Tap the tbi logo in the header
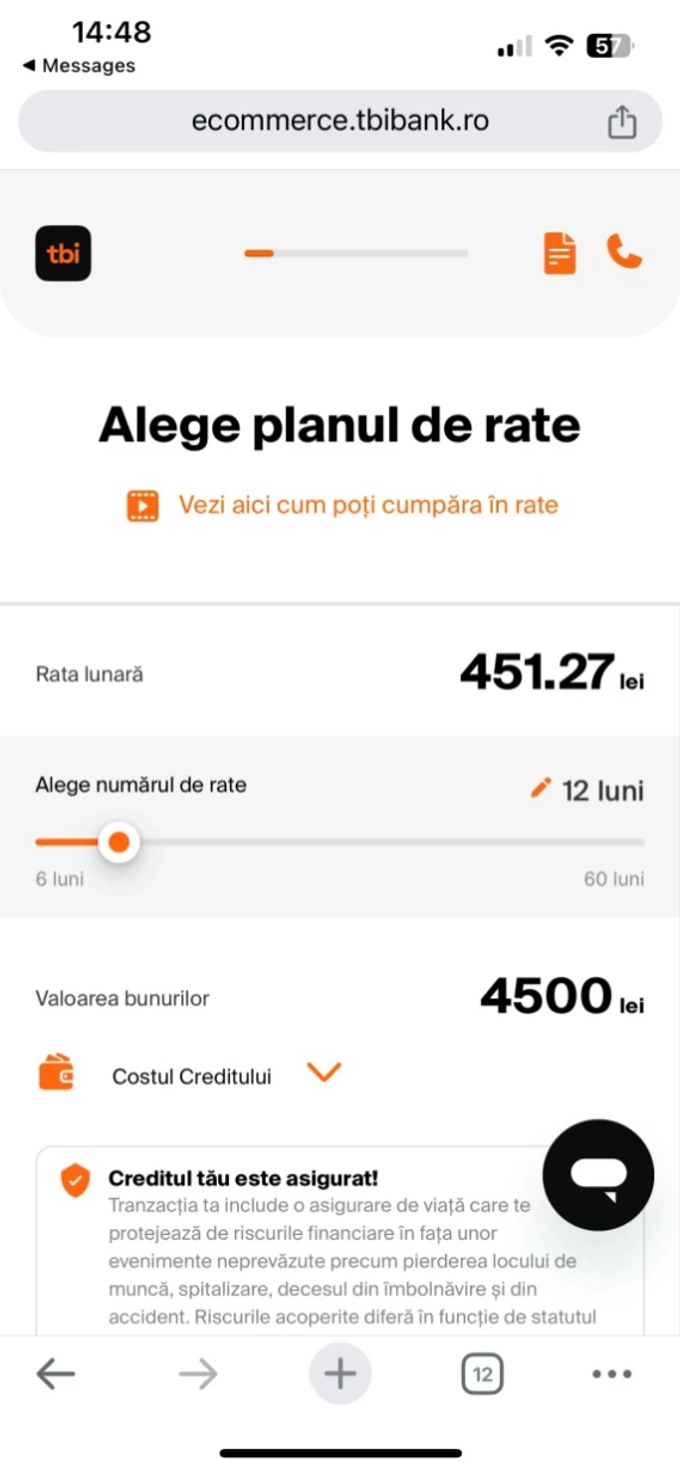Screen dimensions: 680x1471 pyautogui.click(x=63, y=253)
